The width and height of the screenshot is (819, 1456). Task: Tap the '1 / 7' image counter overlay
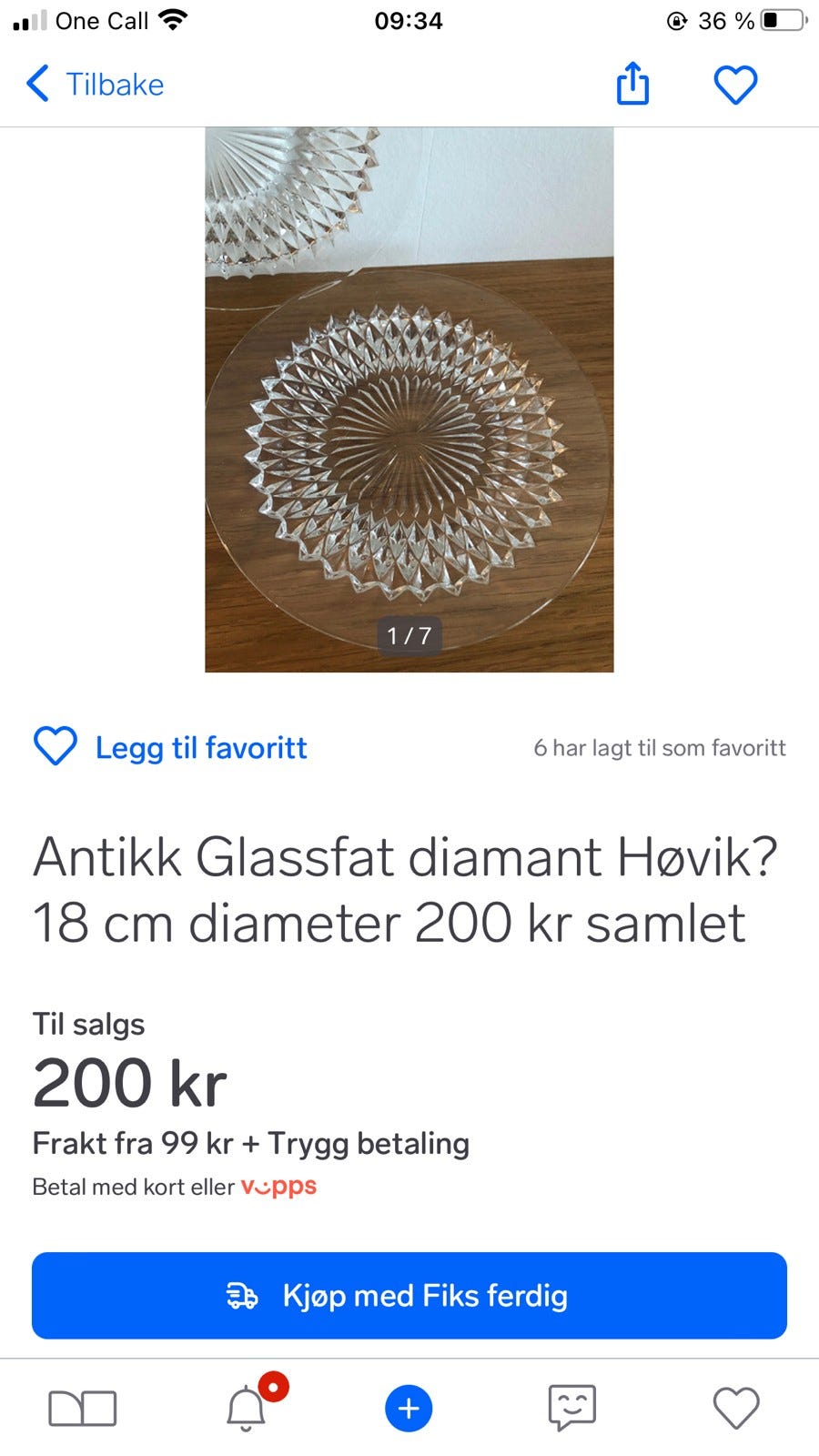pos(409,636)
